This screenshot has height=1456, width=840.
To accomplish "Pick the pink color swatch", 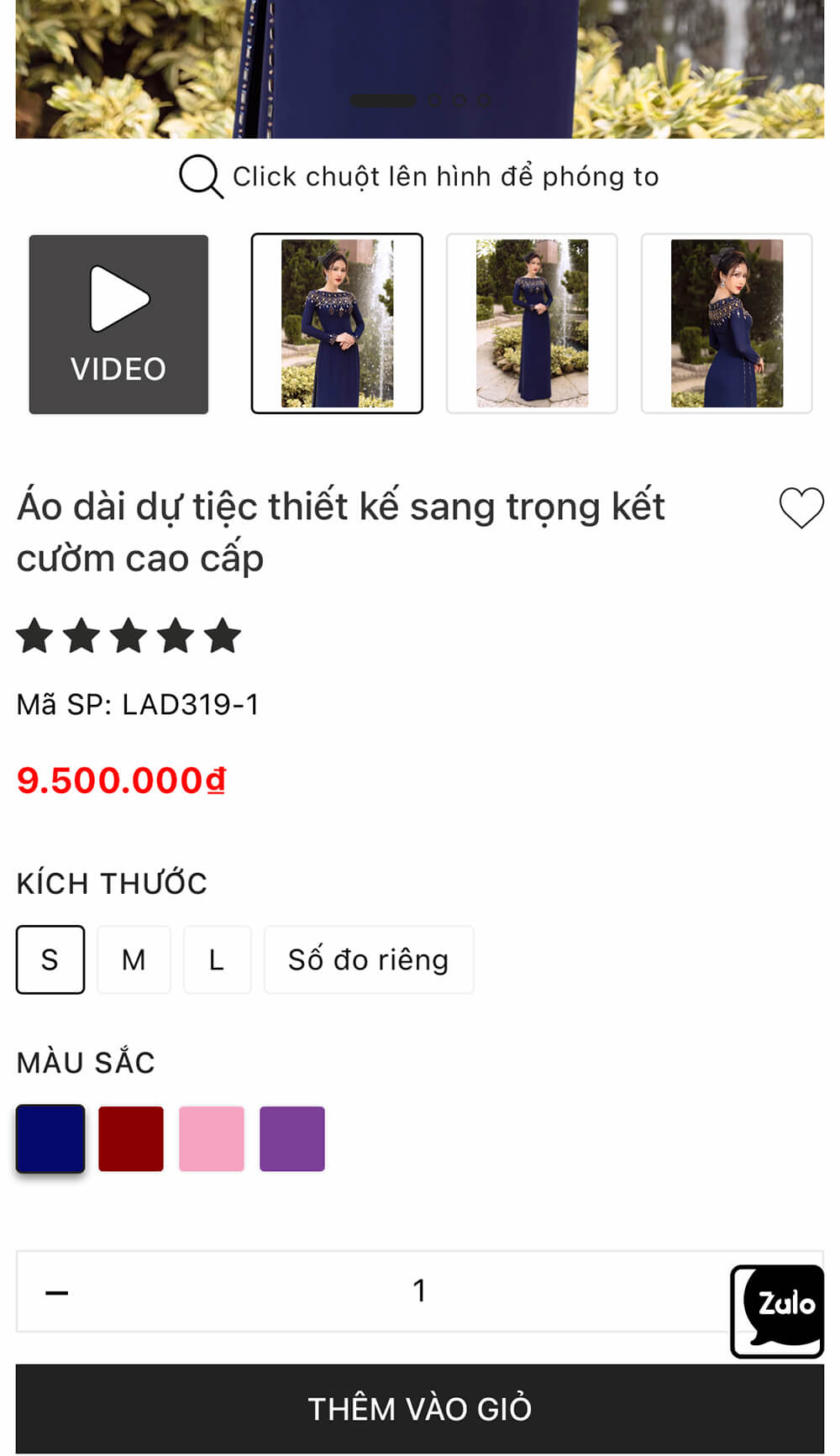I will pyautogui.click(x=212, y=1138).
